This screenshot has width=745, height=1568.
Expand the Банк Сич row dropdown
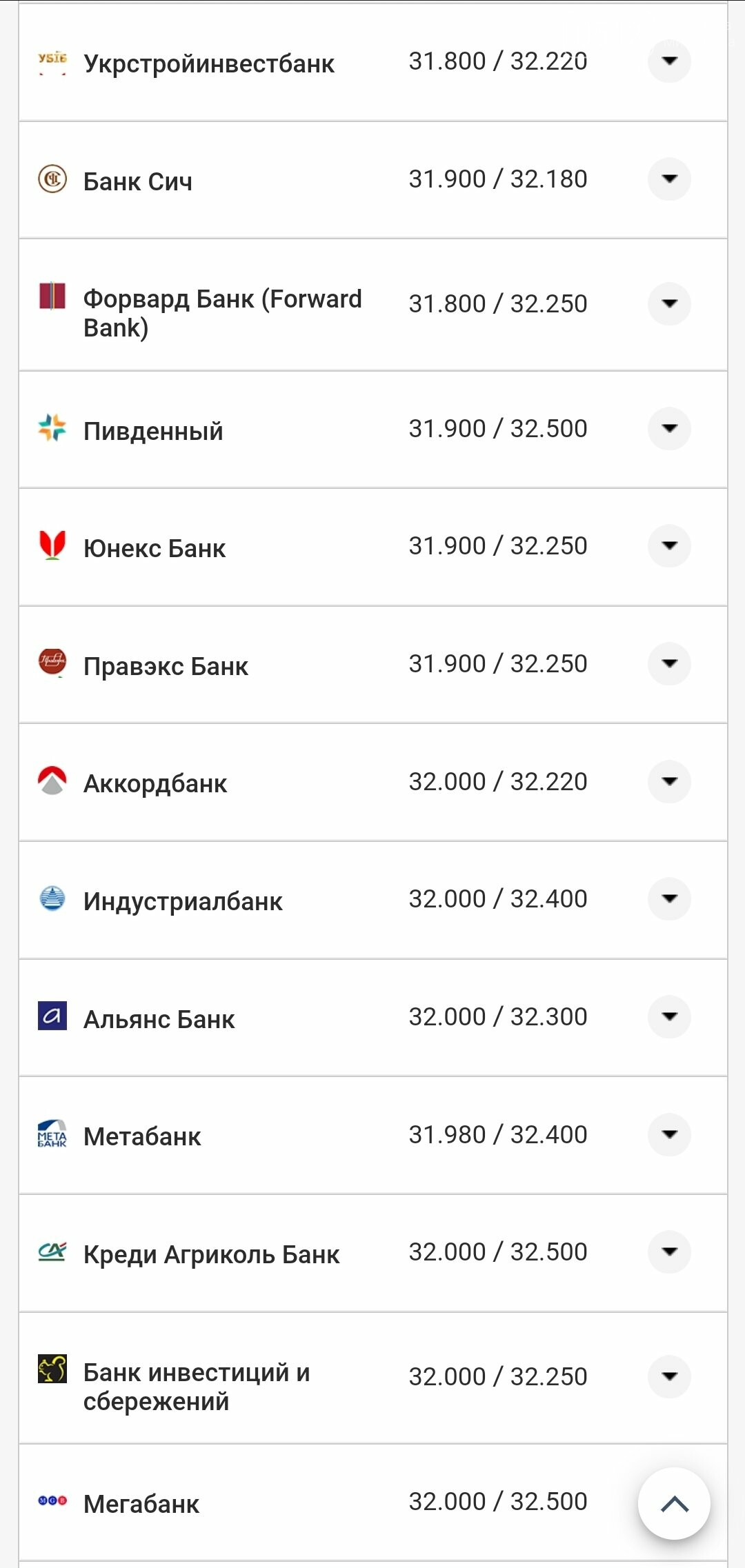point(669,179)
